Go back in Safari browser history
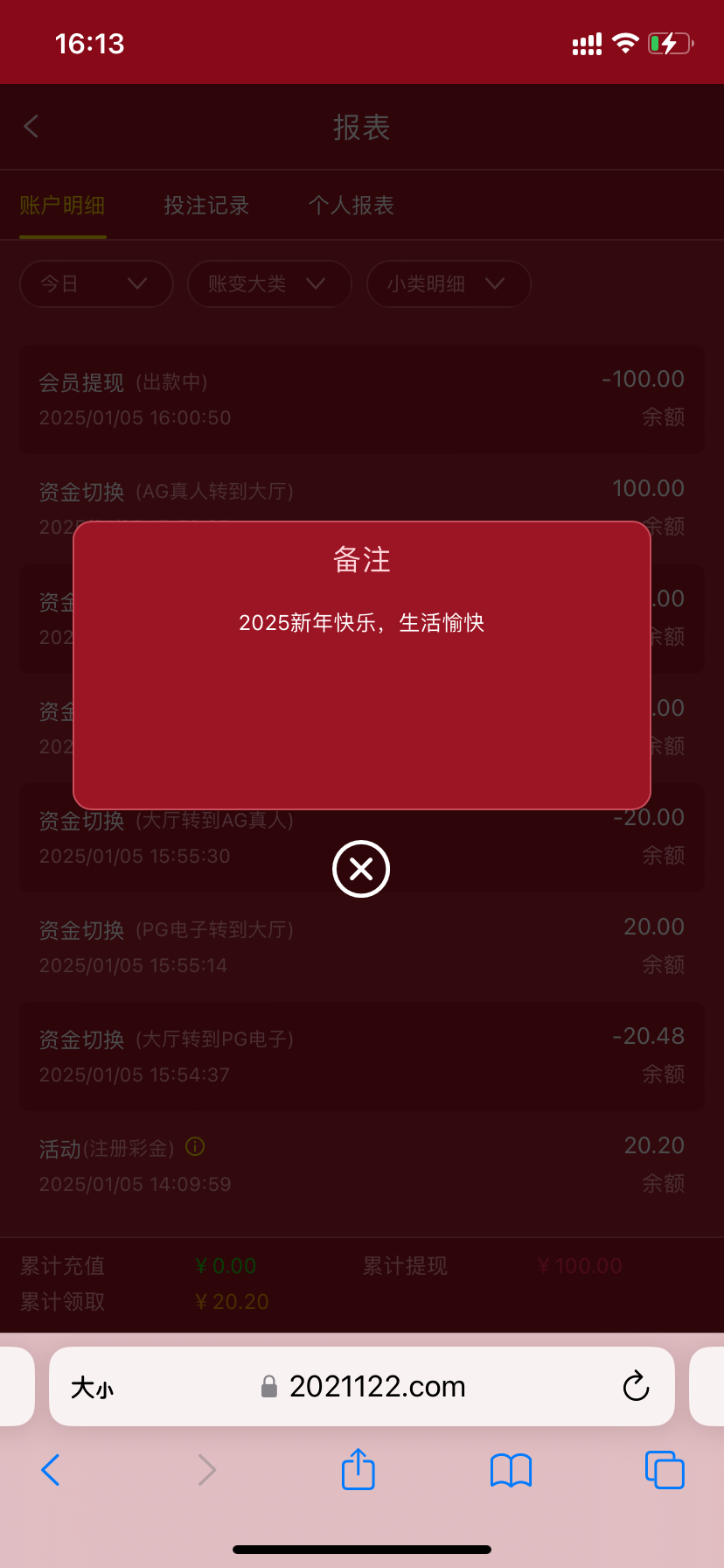 (x=51, y=1470)
